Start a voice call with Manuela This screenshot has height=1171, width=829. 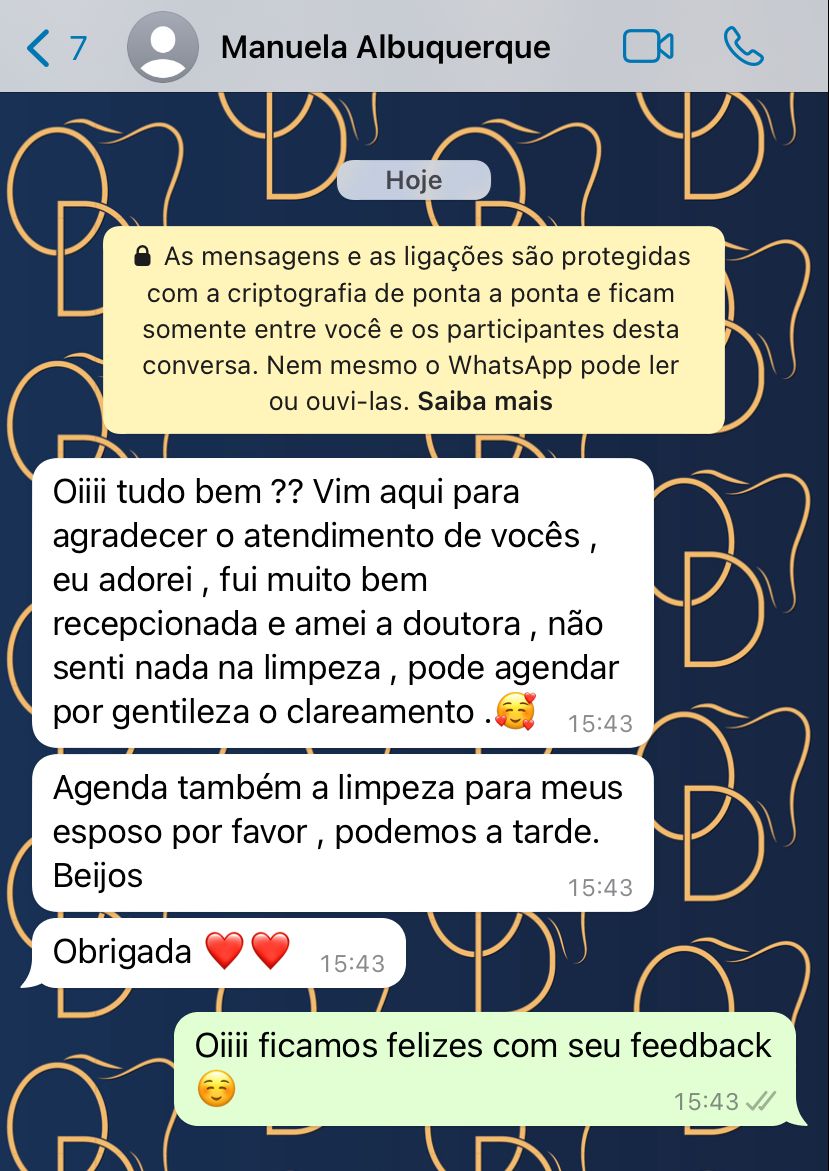tap(743, 47)
